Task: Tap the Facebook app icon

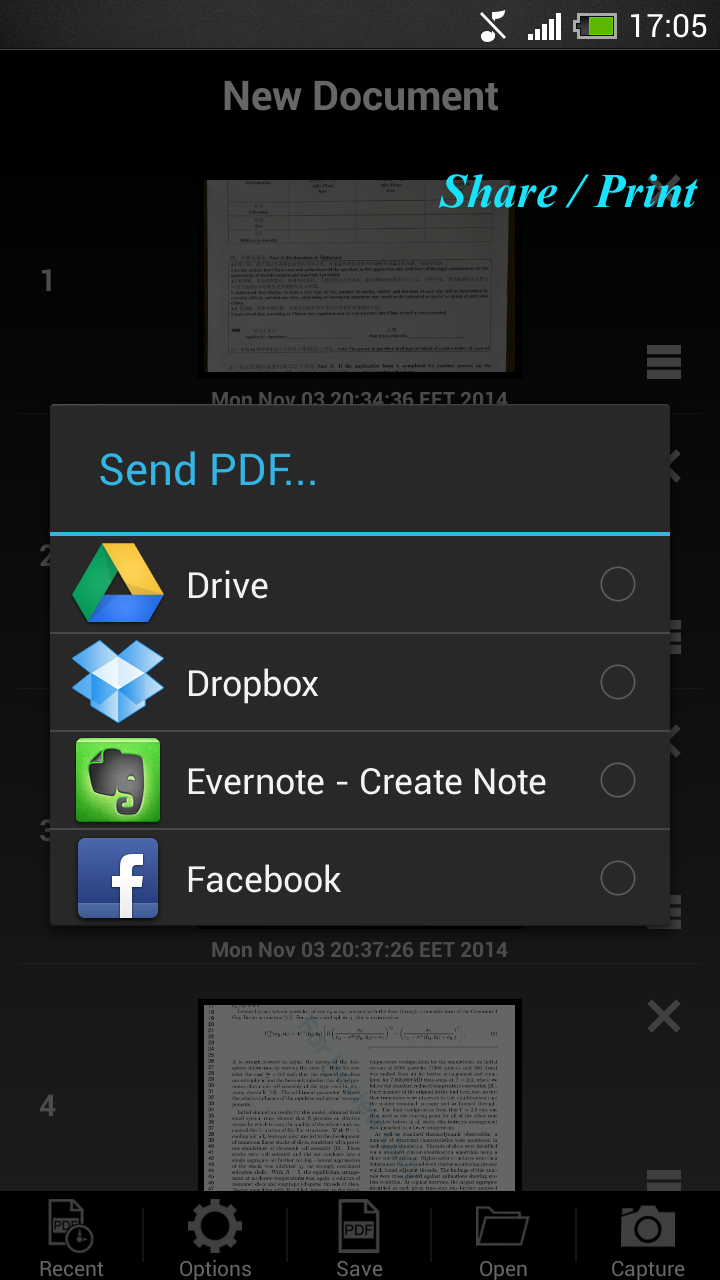Action: click(117, 878)
